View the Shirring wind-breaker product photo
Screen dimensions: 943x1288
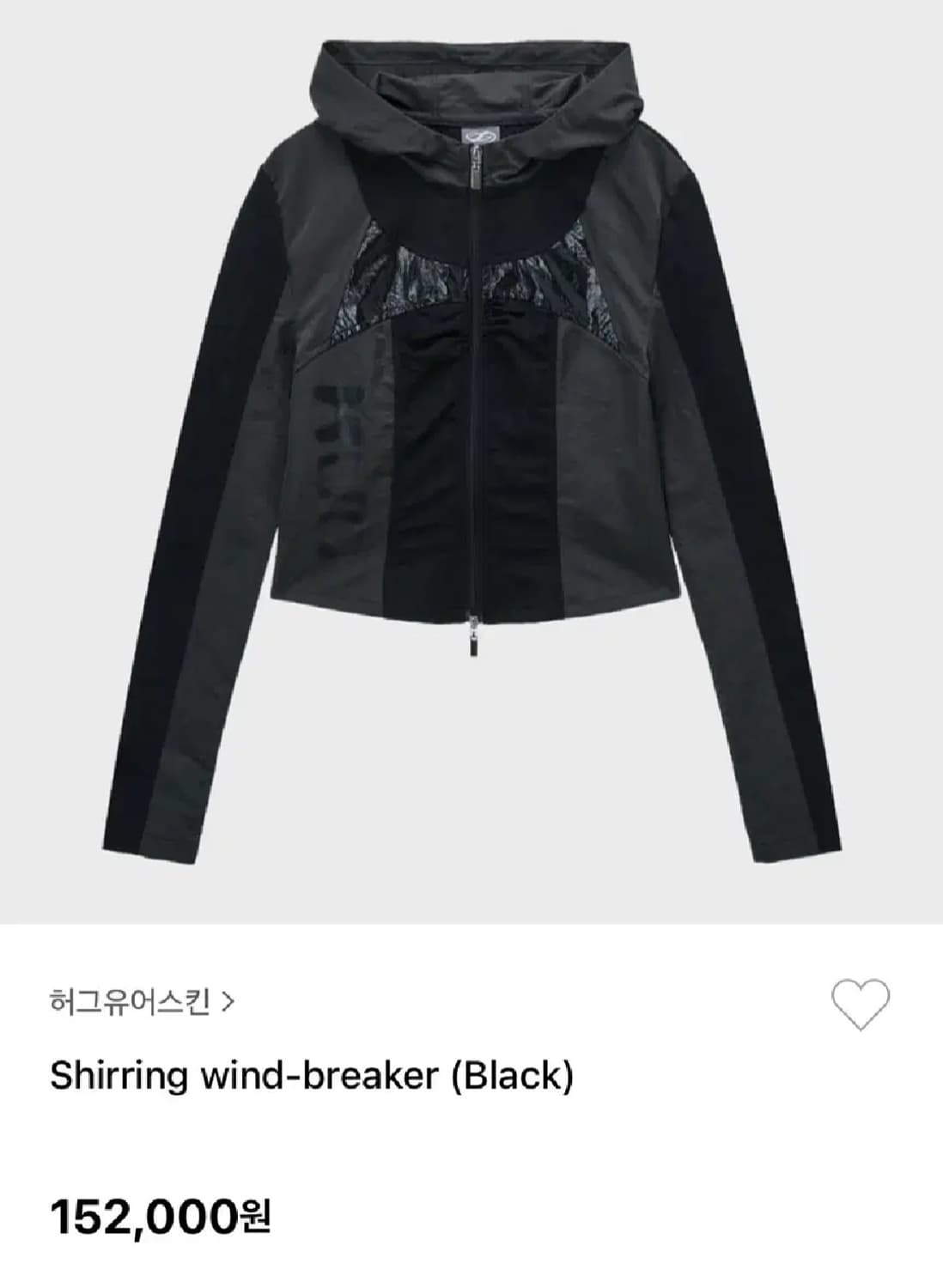[471, 455]
